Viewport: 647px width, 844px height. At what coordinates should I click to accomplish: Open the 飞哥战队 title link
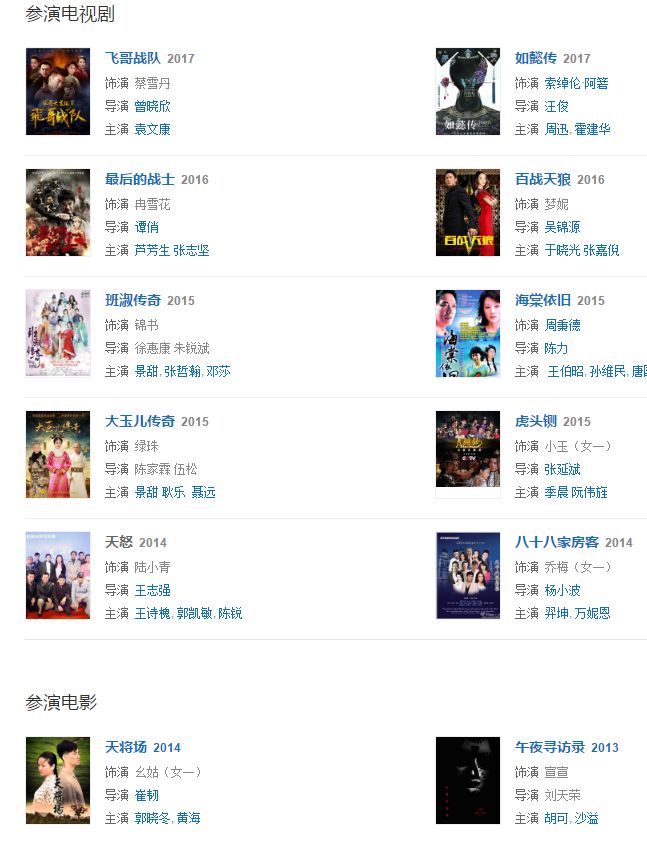tap(133, 59)
